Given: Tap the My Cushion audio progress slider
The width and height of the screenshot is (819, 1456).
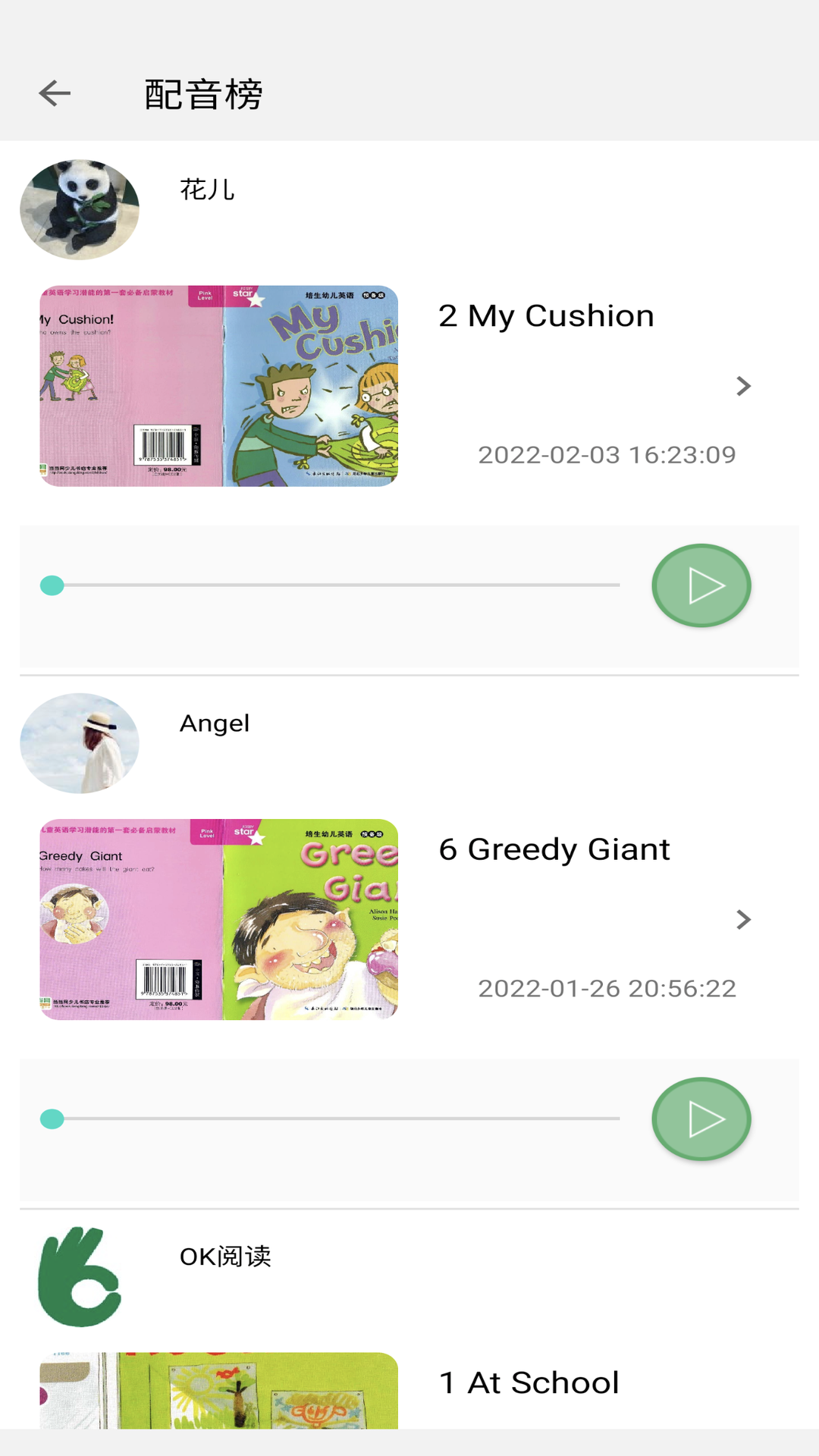Looking at the screenshot, I should tap(330, 585).
